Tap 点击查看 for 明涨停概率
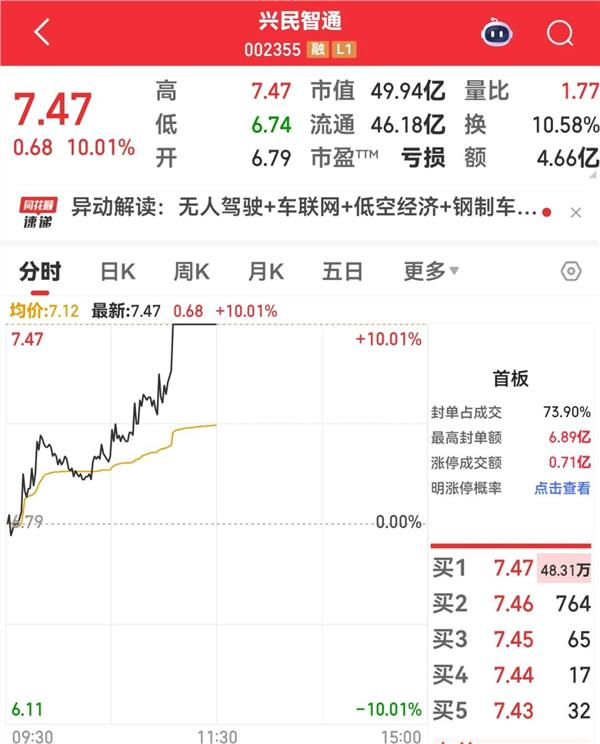 click(562, 488)
